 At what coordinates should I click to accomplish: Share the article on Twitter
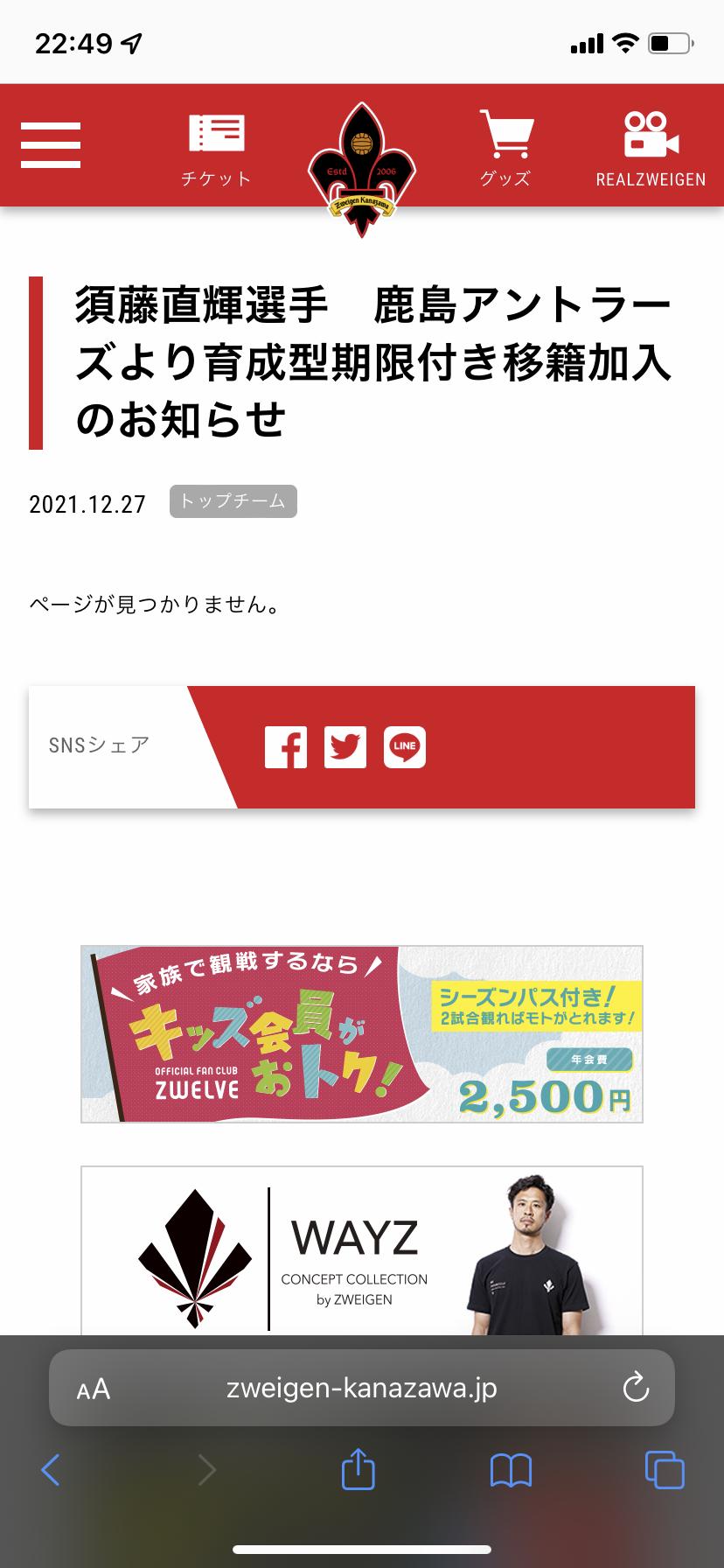coord(345,747)
